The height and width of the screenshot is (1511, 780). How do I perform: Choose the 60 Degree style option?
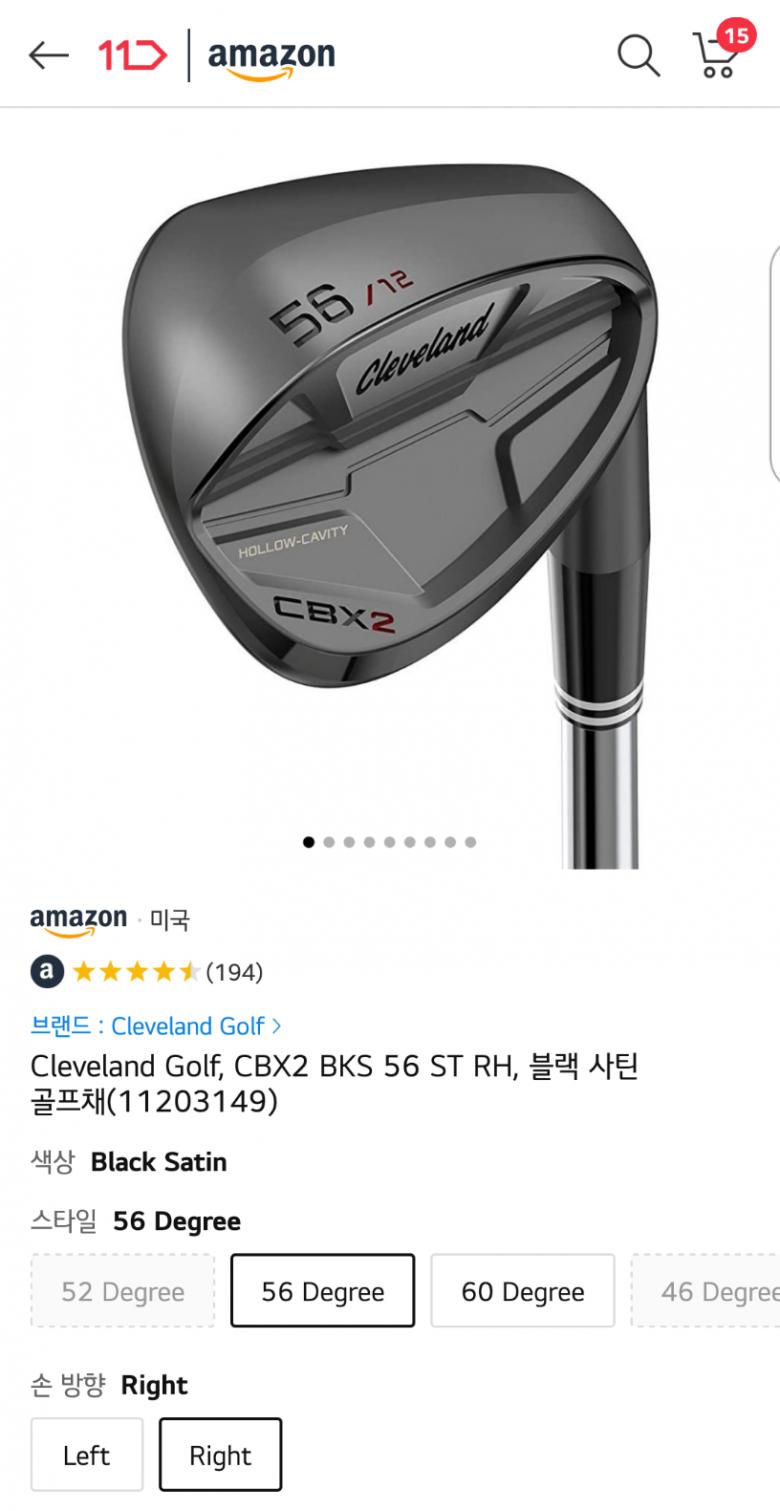pyautogui.click(x=523, y=1291)
